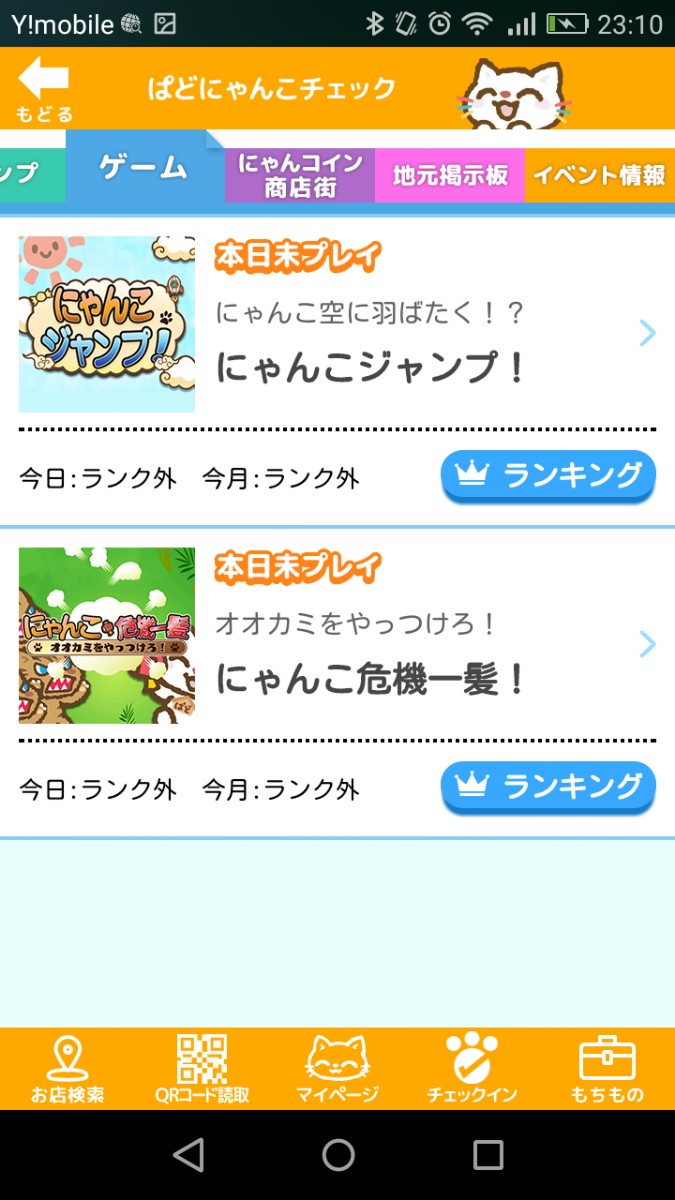The image size is (675, 1200).
Task: Go to お店検索 in bottom bar
Action: (x=67, y=1069)
